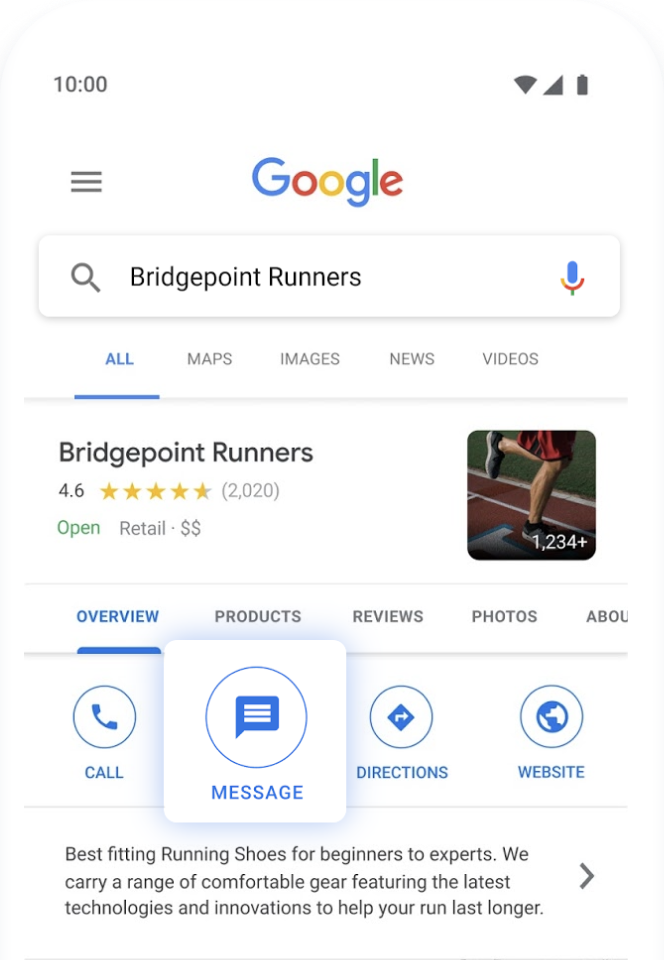The height and width of the screenshot is (960, 664).
Task: Open the Products tab
Action: tap(257, 617)
